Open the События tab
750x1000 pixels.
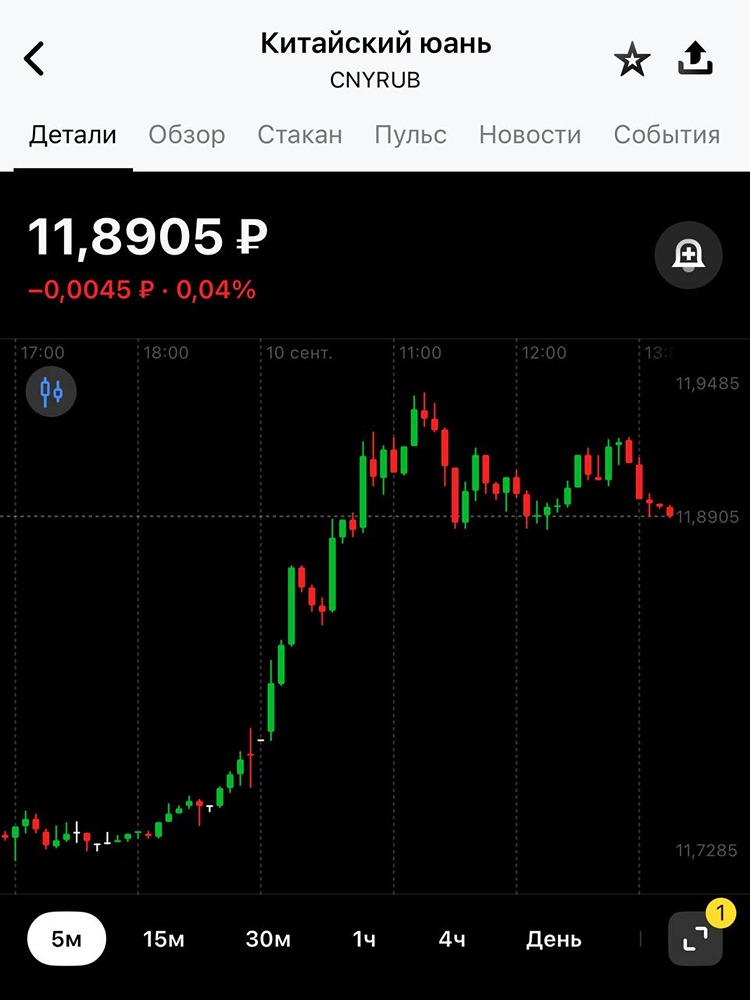point(667,135)
